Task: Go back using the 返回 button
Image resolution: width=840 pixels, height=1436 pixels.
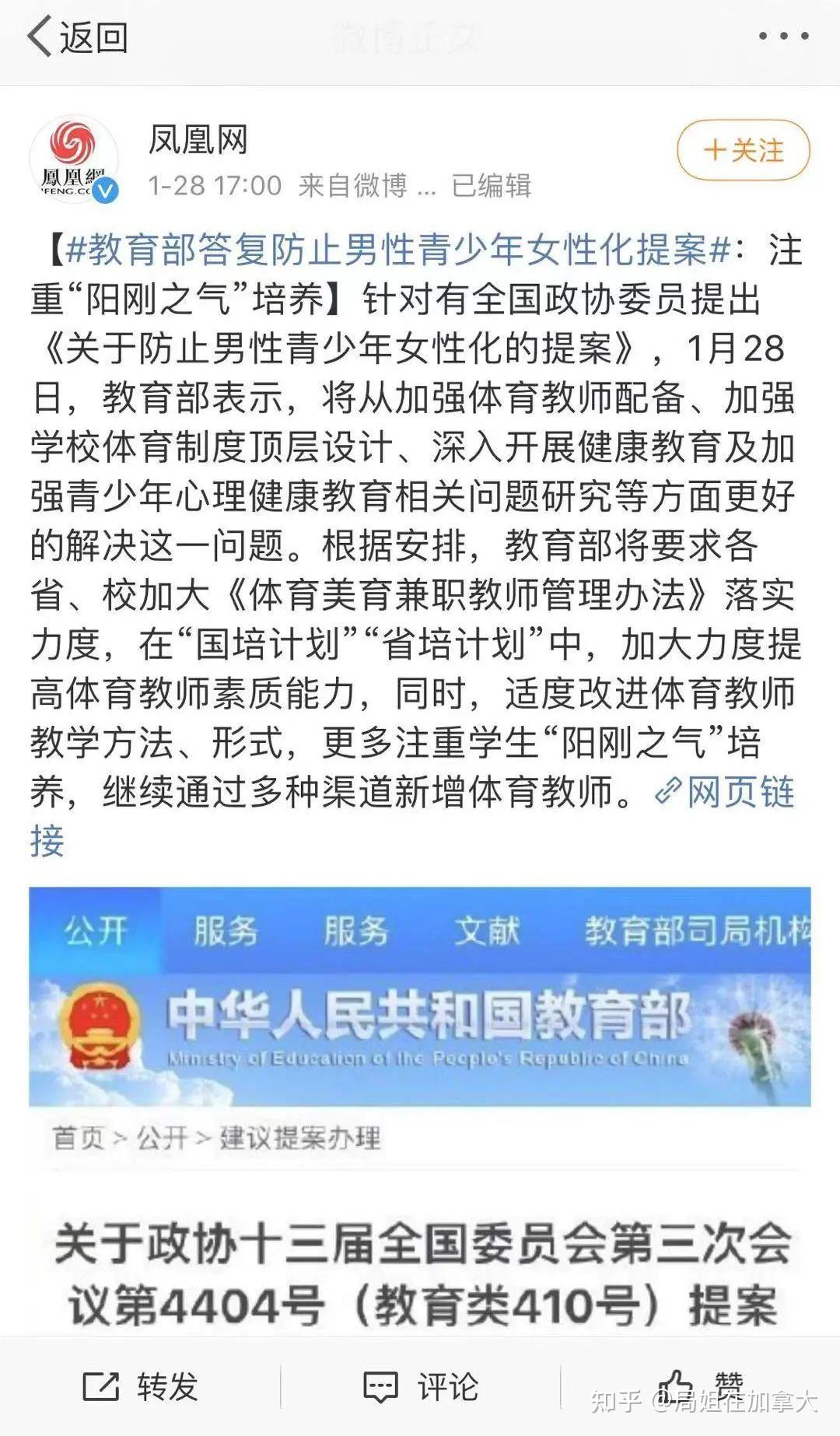Action: click(x=78, y=37)
